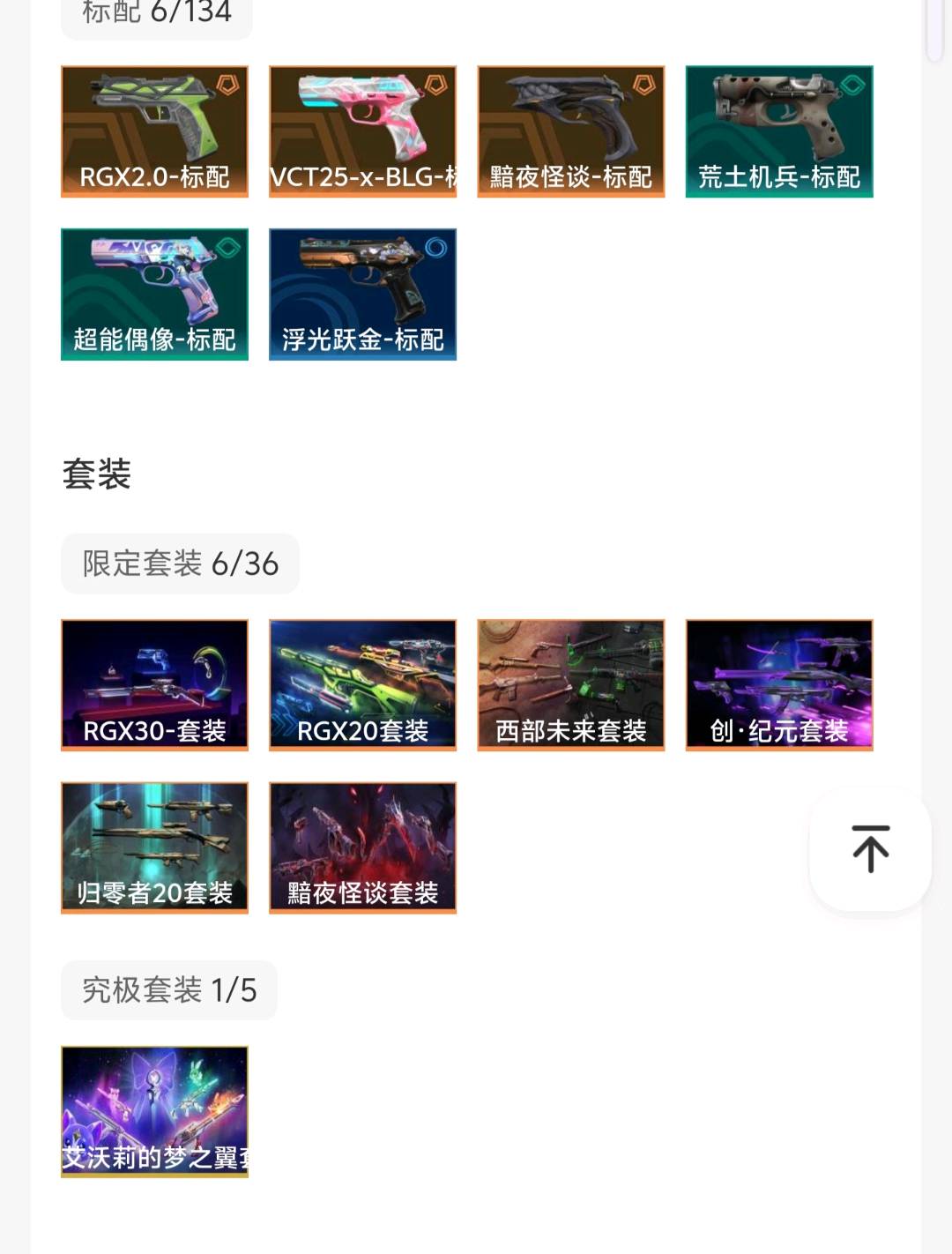Screen dimensions: 952x1254
Task: View the RGX20套装 bundle
Action: (362, 685)
